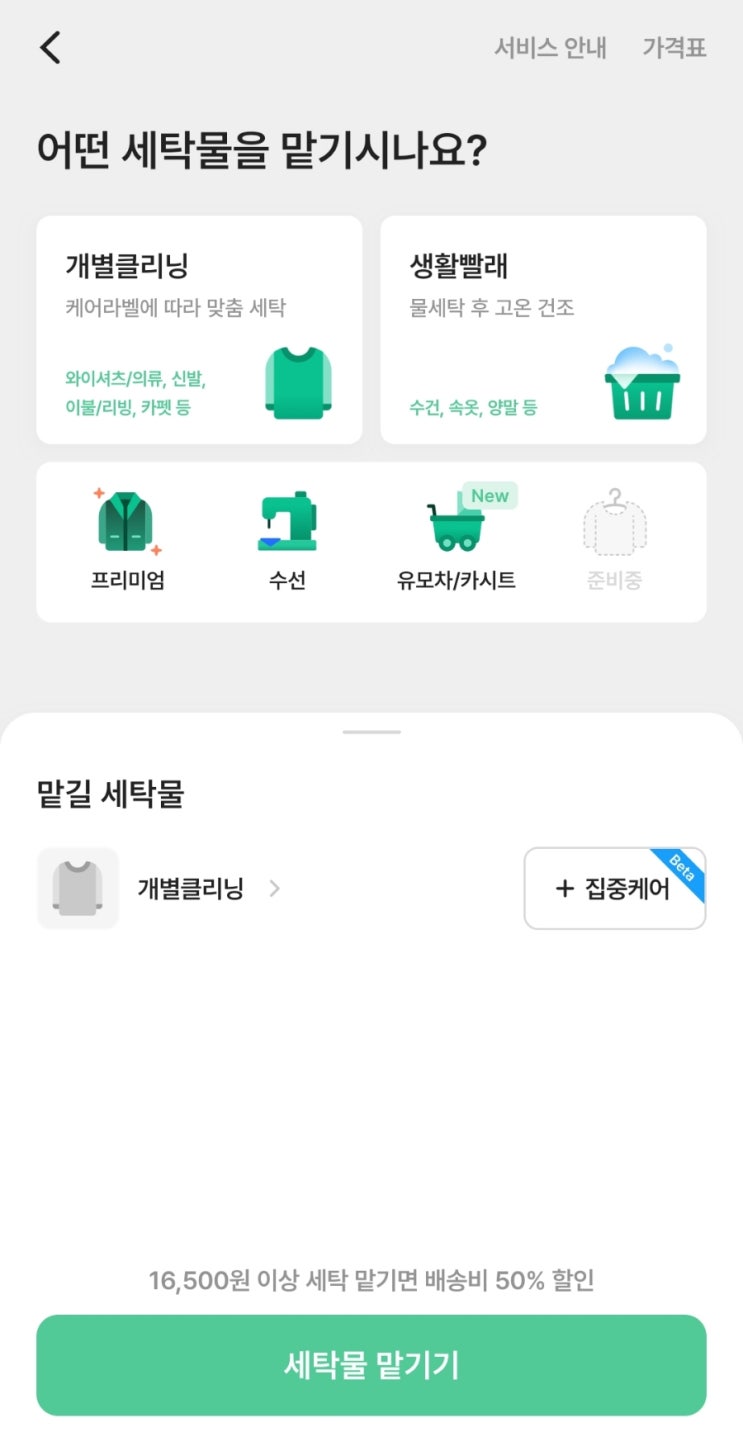The height and width of the screenshot is (1451, 743).
Task: Choose the 프리미엄 service
Action: (x=127, y=540)
